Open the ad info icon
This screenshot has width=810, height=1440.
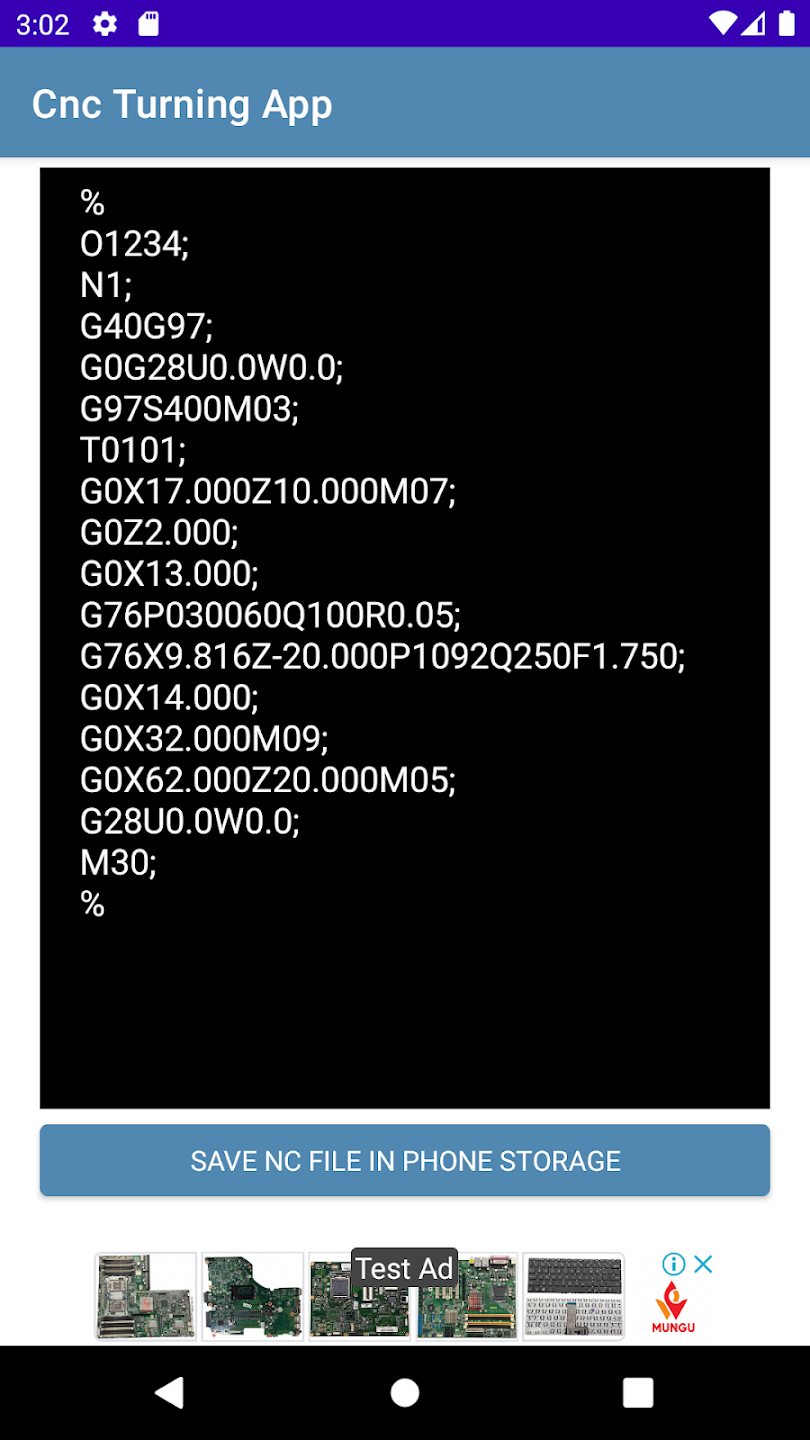tap(674, 1264)
